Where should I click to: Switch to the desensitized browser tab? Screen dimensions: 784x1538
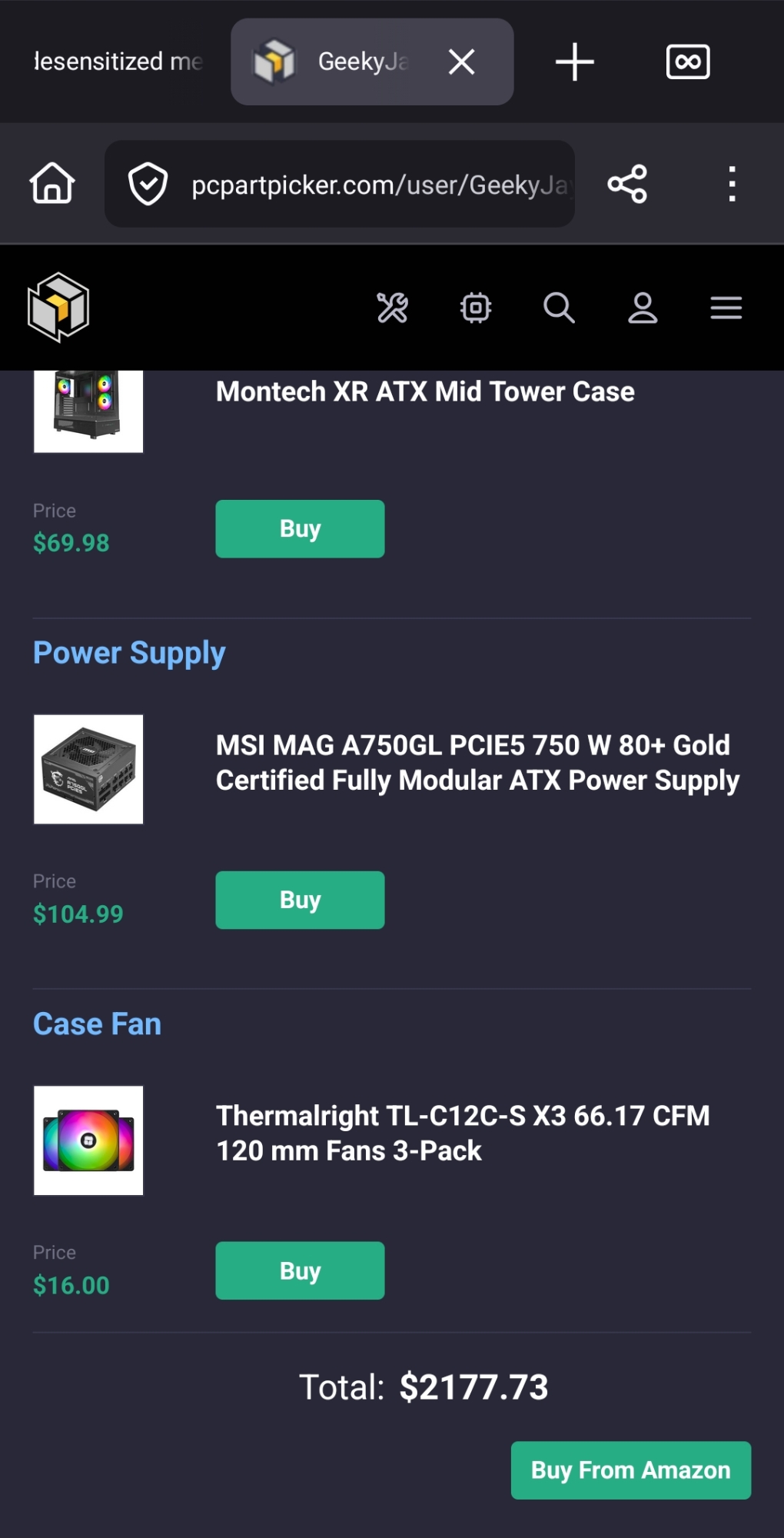pos(119,62)
